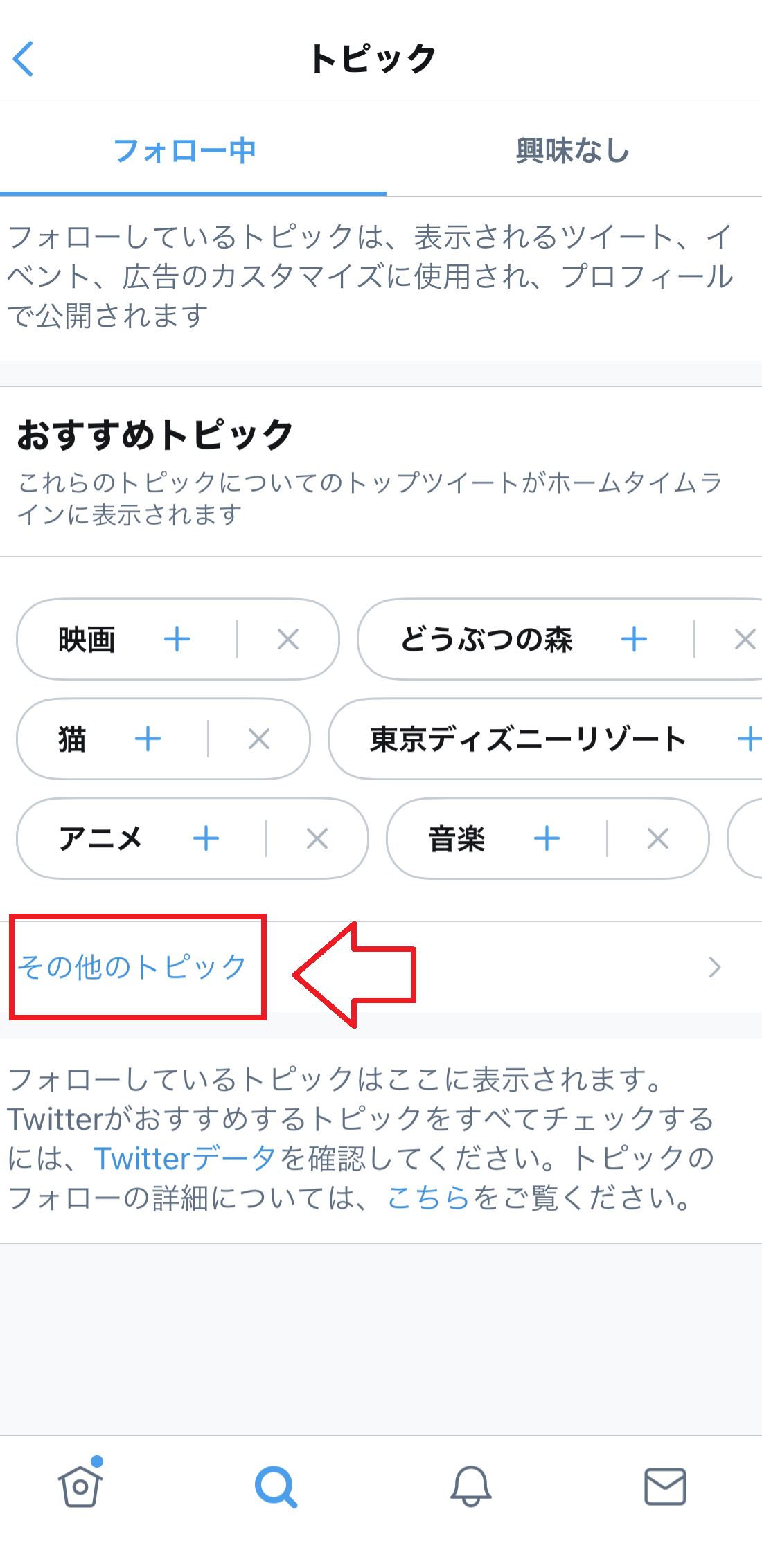This screenshot has width=762, height=1568.
Task: Open the こちら link for follow details
Action: [428, 1198]
